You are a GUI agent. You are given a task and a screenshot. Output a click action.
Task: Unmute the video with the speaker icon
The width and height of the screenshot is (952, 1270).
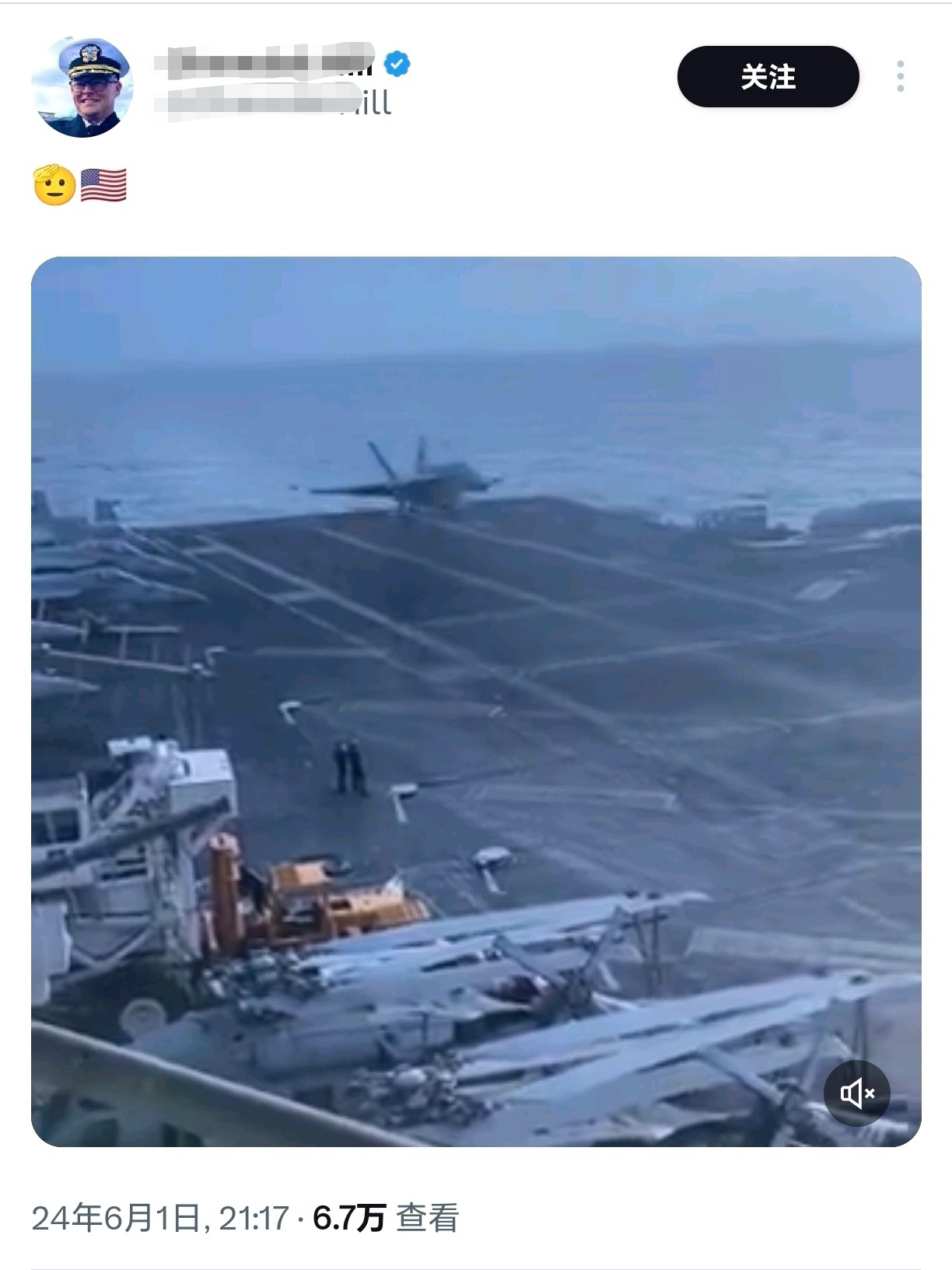point(856,1093)
